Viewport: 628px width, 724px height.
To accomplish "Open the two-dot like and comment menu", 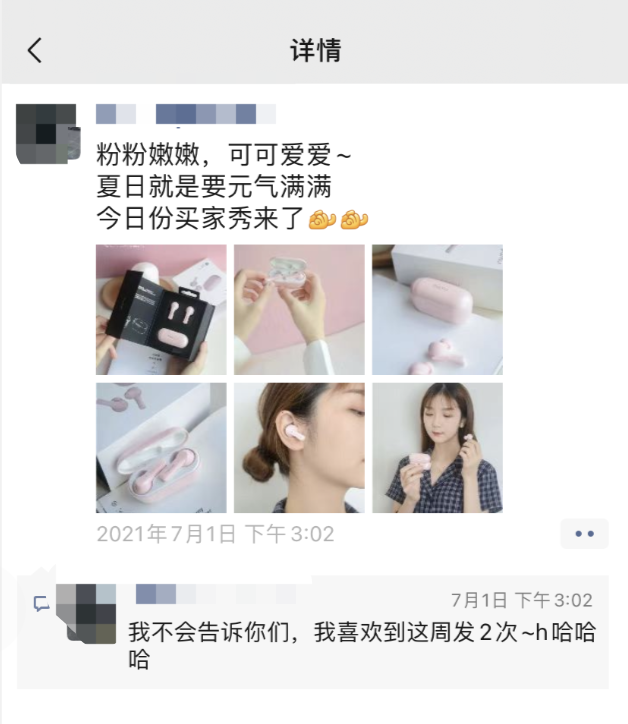I will [584, 534].
